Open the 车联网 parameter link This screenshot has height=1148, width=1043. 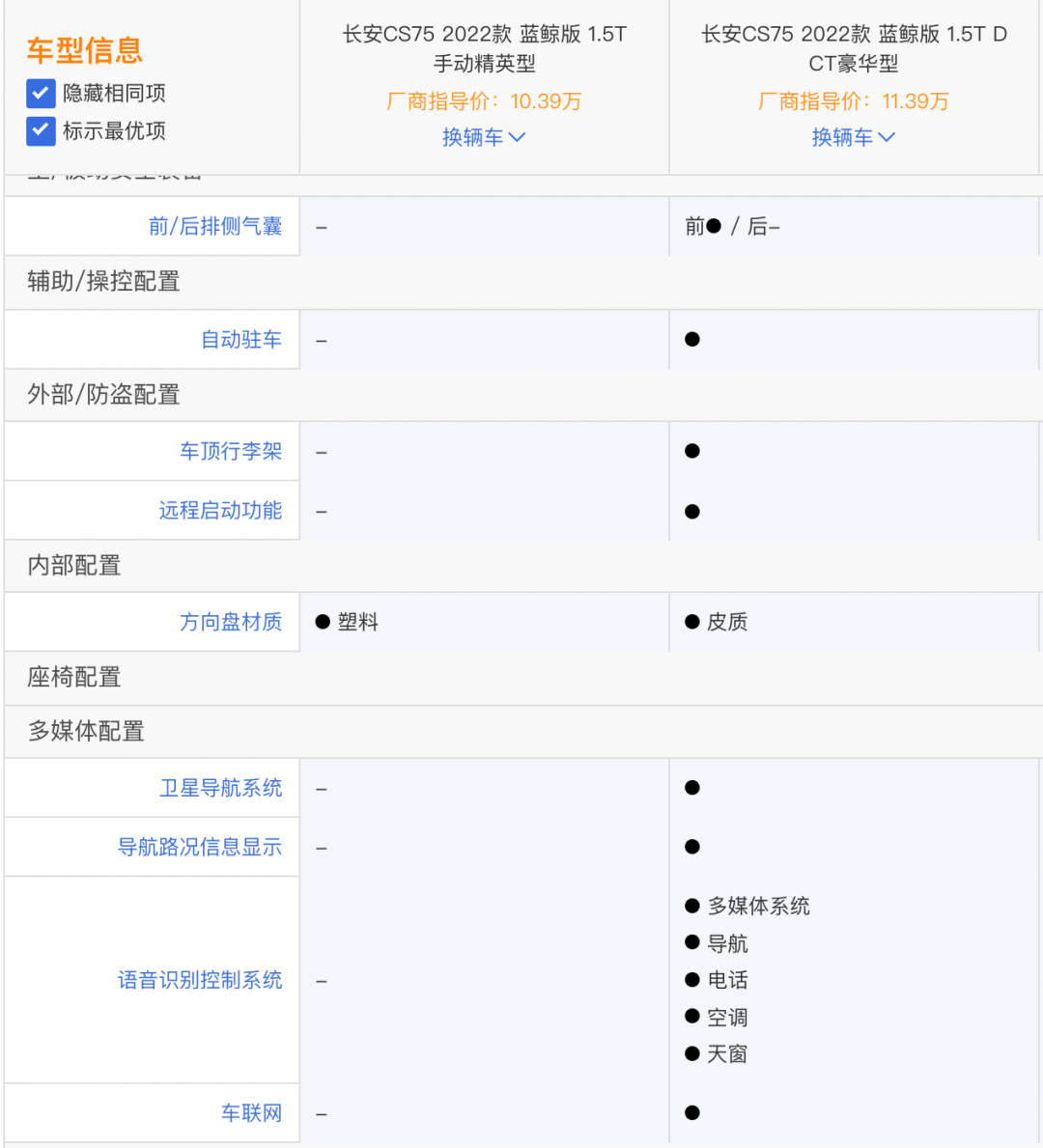coord(251,1113)
